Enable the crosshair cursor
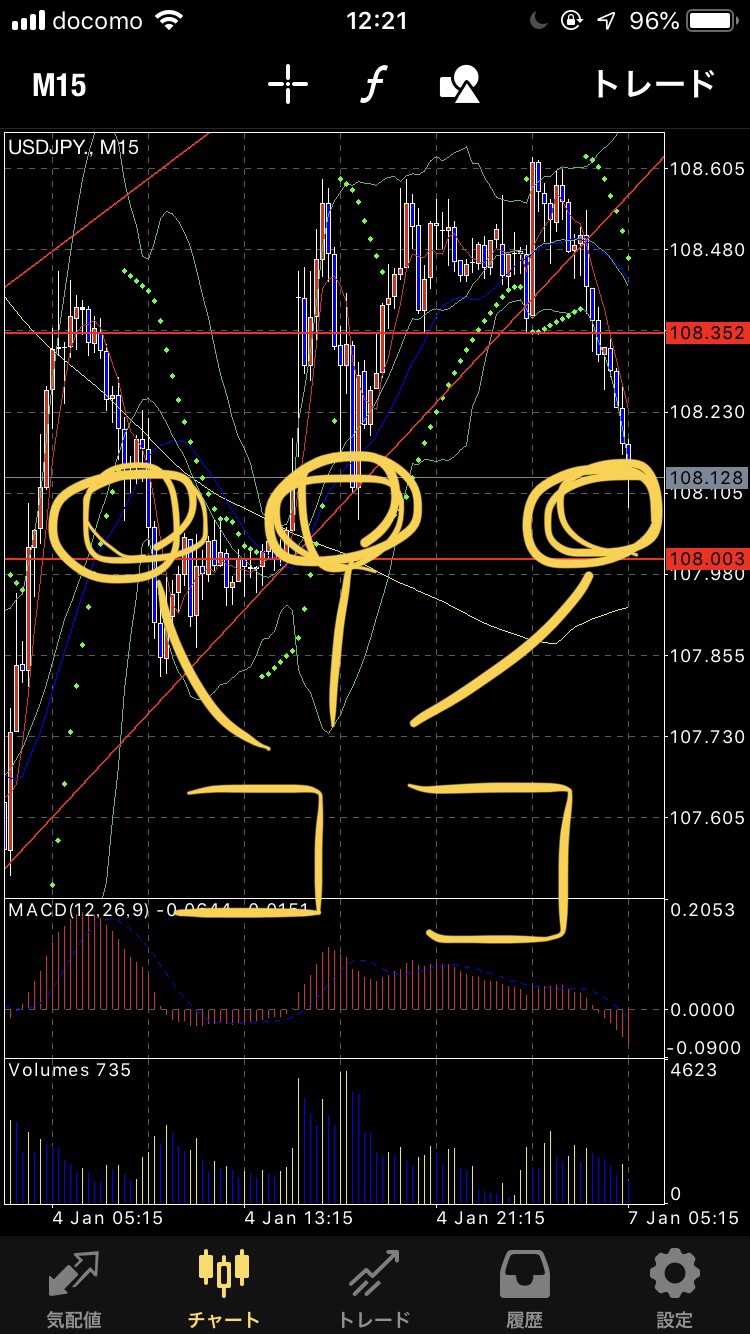 [288, 85]
